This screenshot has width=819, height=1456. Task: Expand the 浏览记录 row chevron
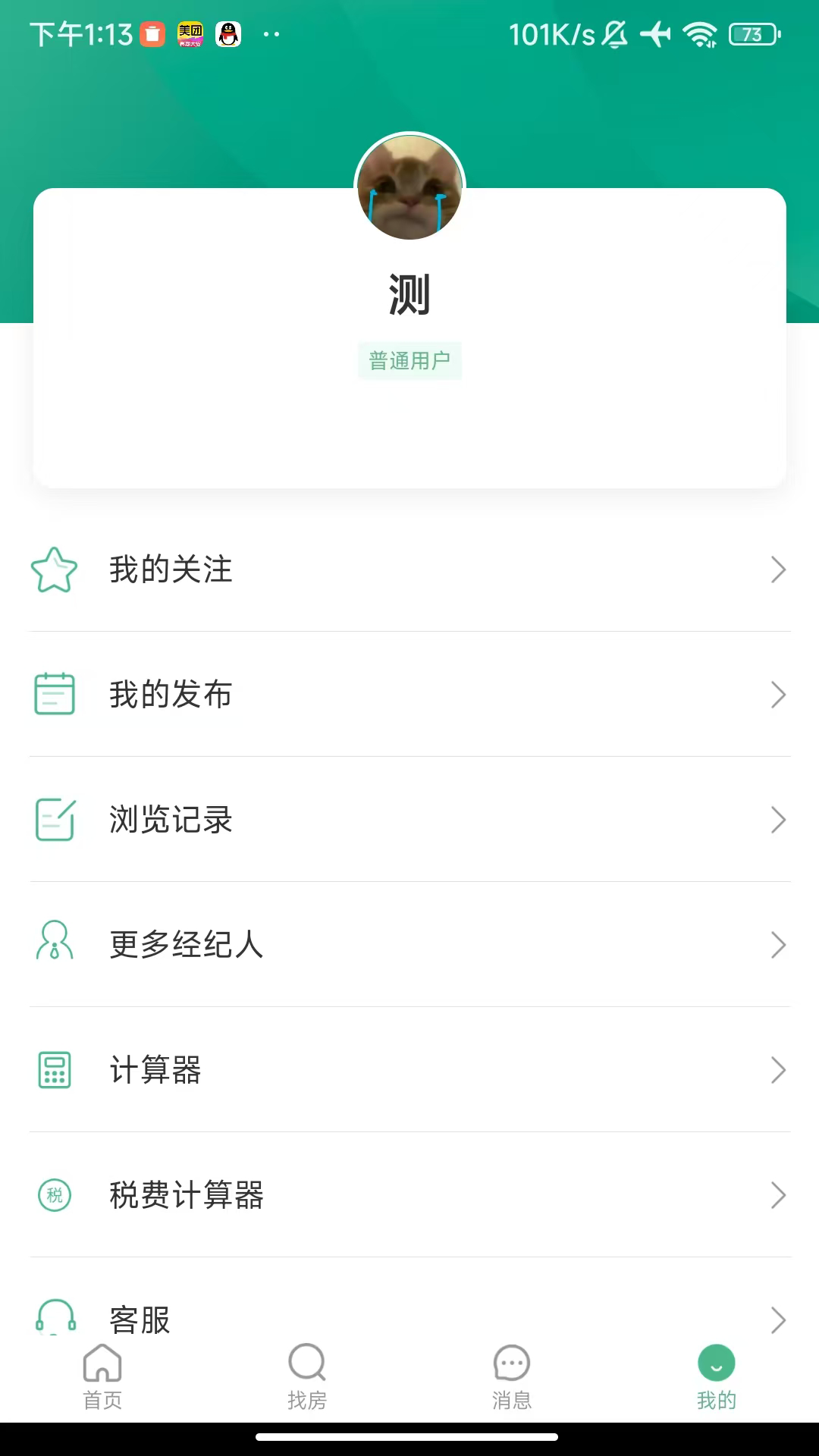tap(779, 819)
